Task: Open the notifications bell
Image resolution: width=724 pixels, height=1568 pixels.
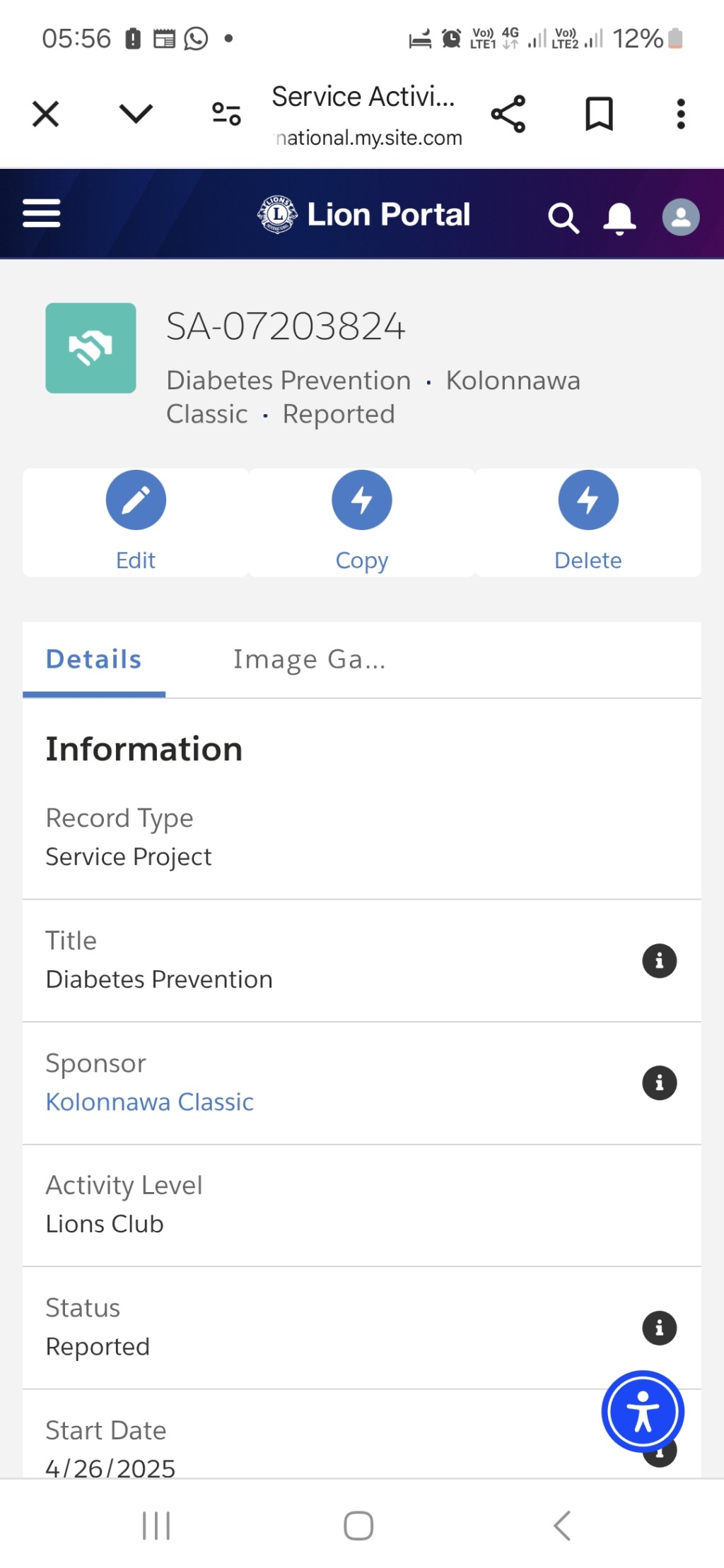Action: coord(619,218)
